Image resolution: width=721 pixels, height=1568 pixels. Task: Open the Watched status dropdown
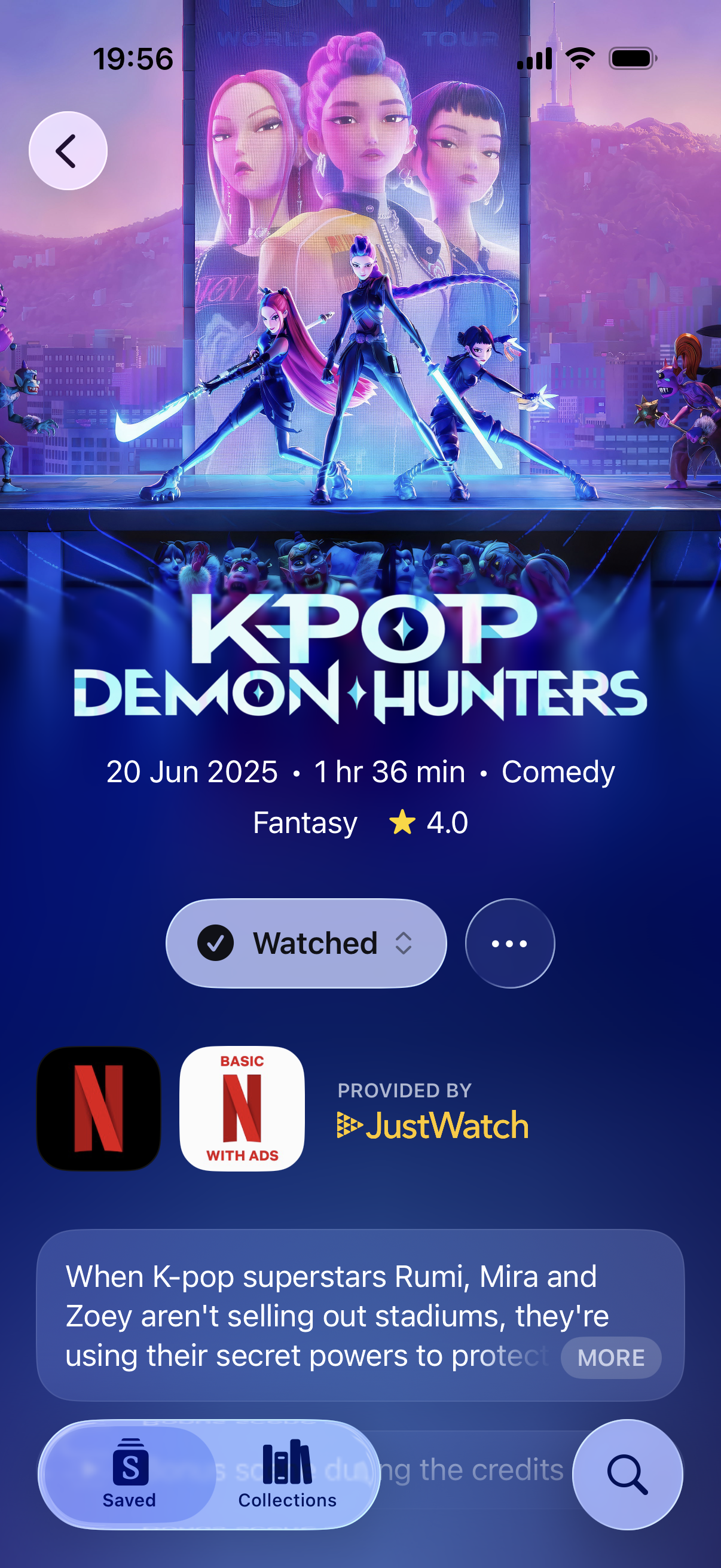tap(306, 943)
